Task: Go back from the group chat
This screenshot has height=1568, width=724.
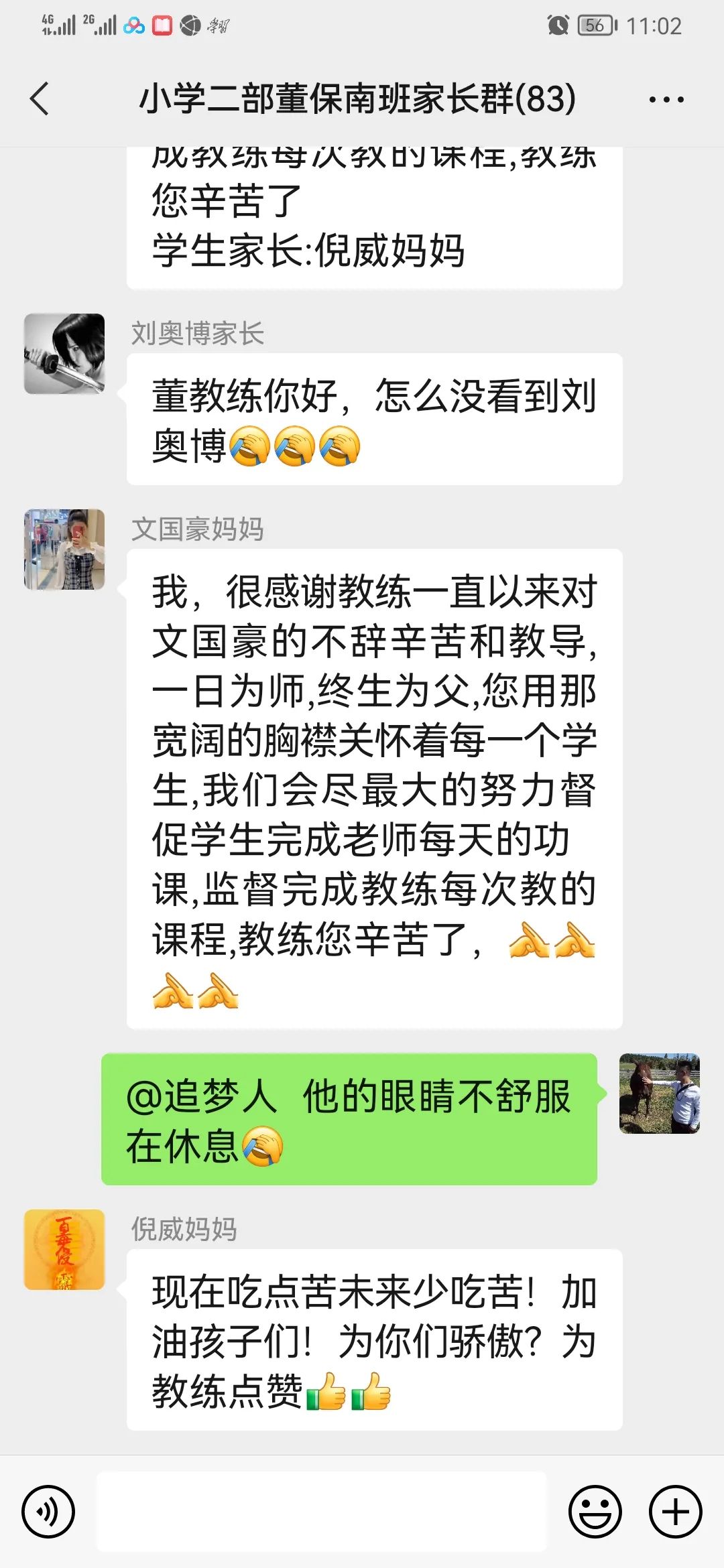Action: (40, 99)
